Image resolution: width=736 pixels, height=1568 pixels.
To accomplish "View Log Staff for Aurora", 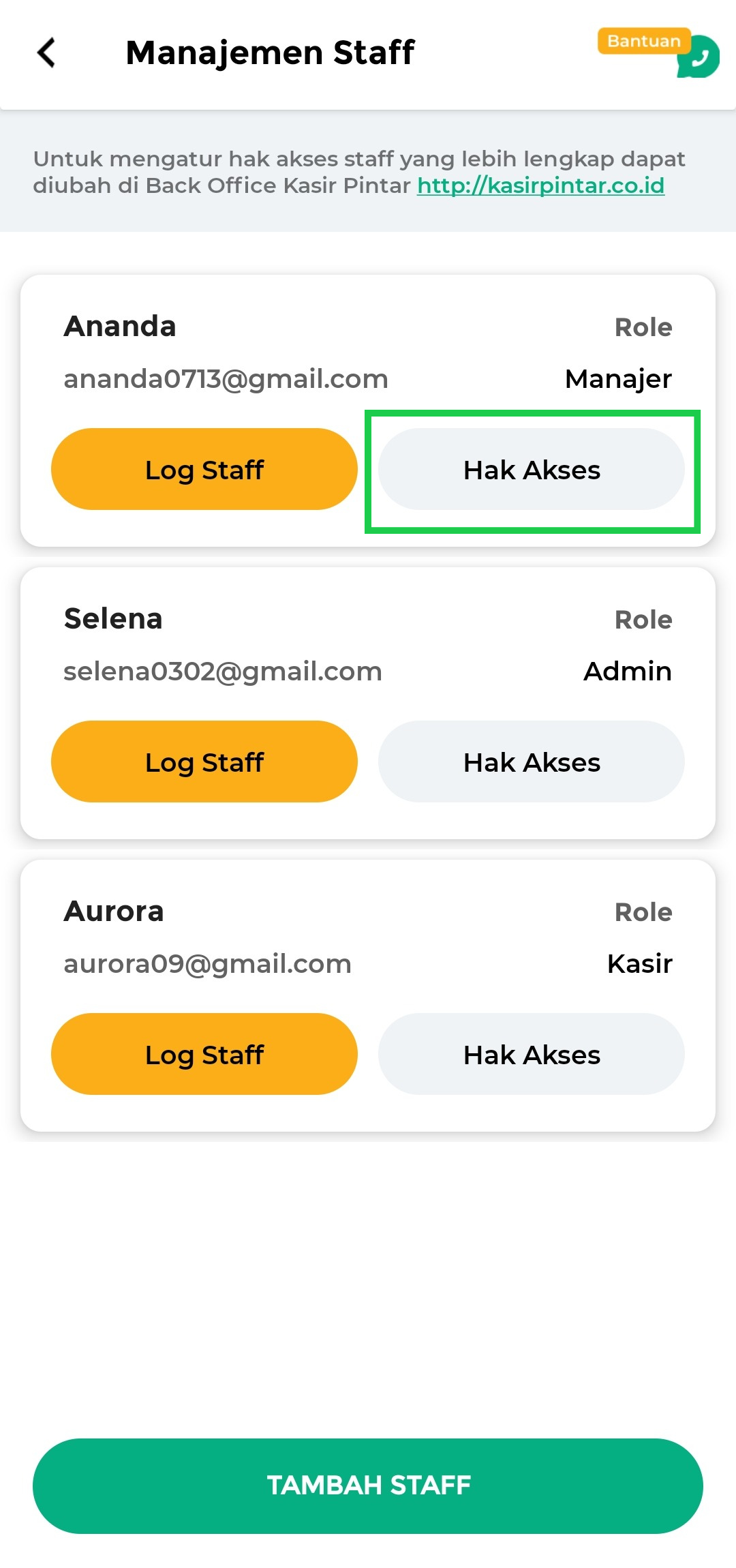I will click(x=204, y=1054).
